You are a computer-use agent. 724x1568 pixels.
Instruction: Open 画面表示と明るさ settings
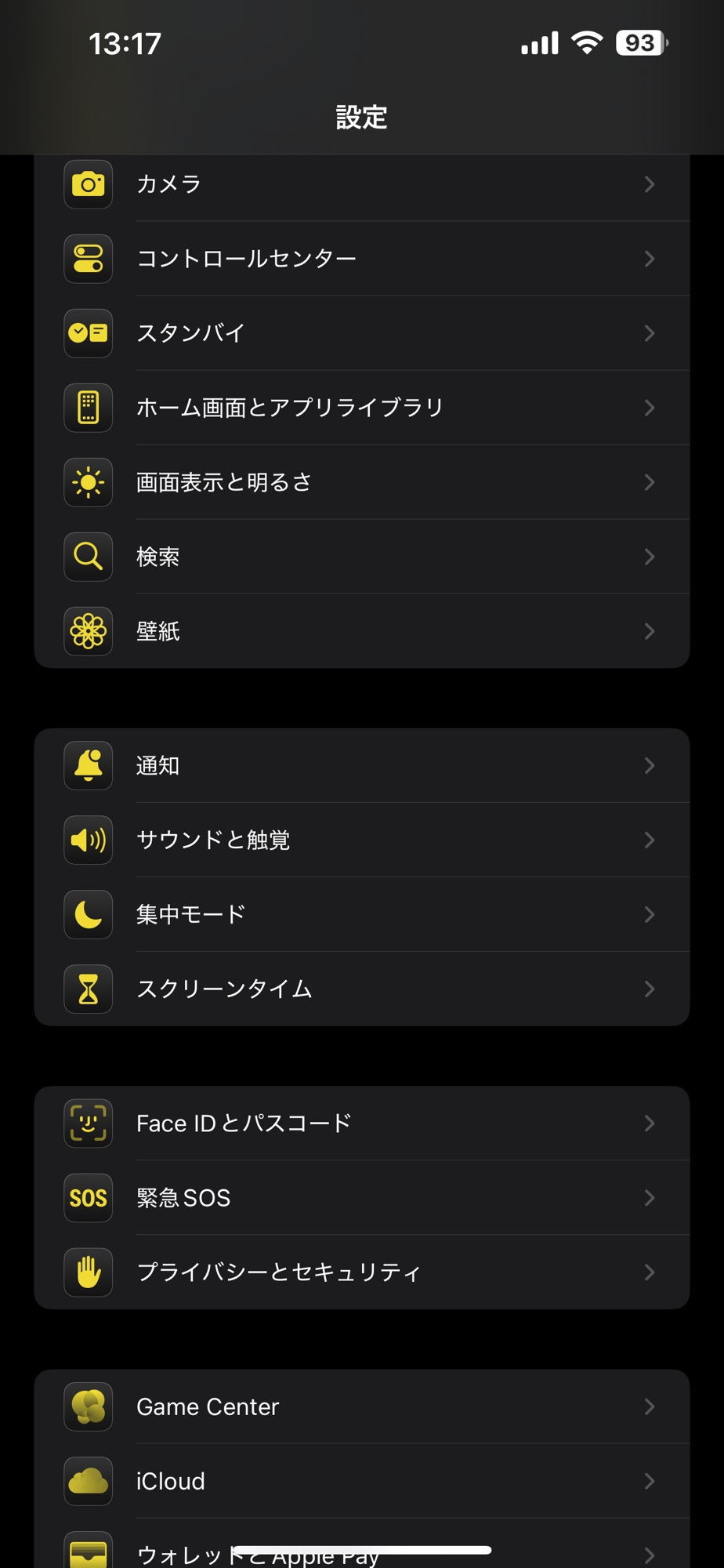coord(360,482)
